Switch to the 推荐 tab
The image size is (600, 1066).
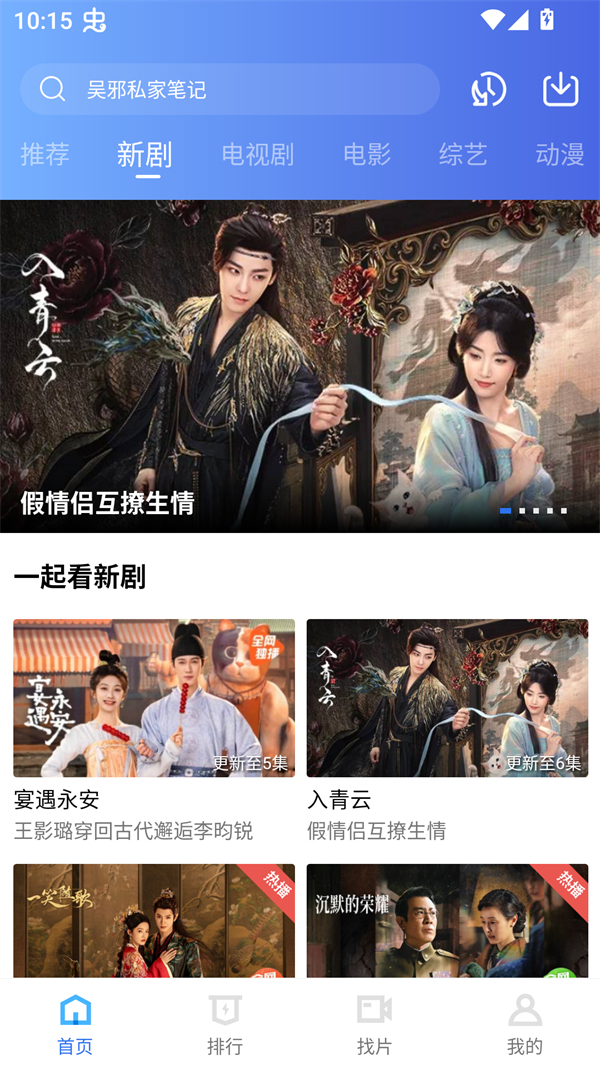[45, 154]
